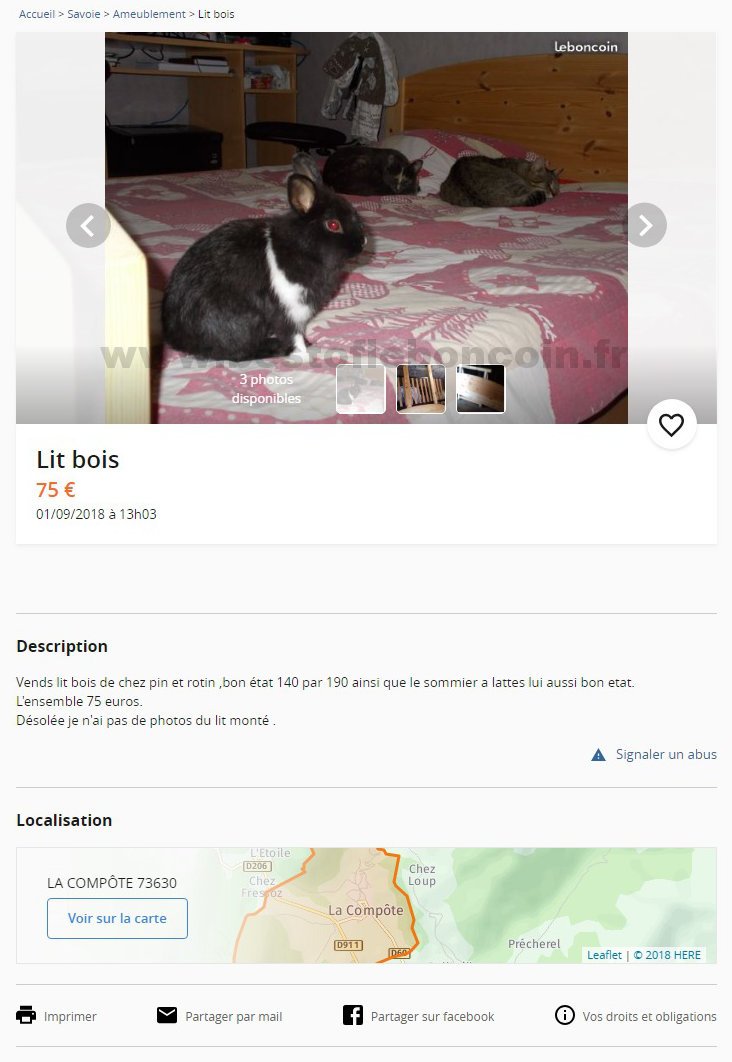Open the Ameublement category breadcrumb

149,14
